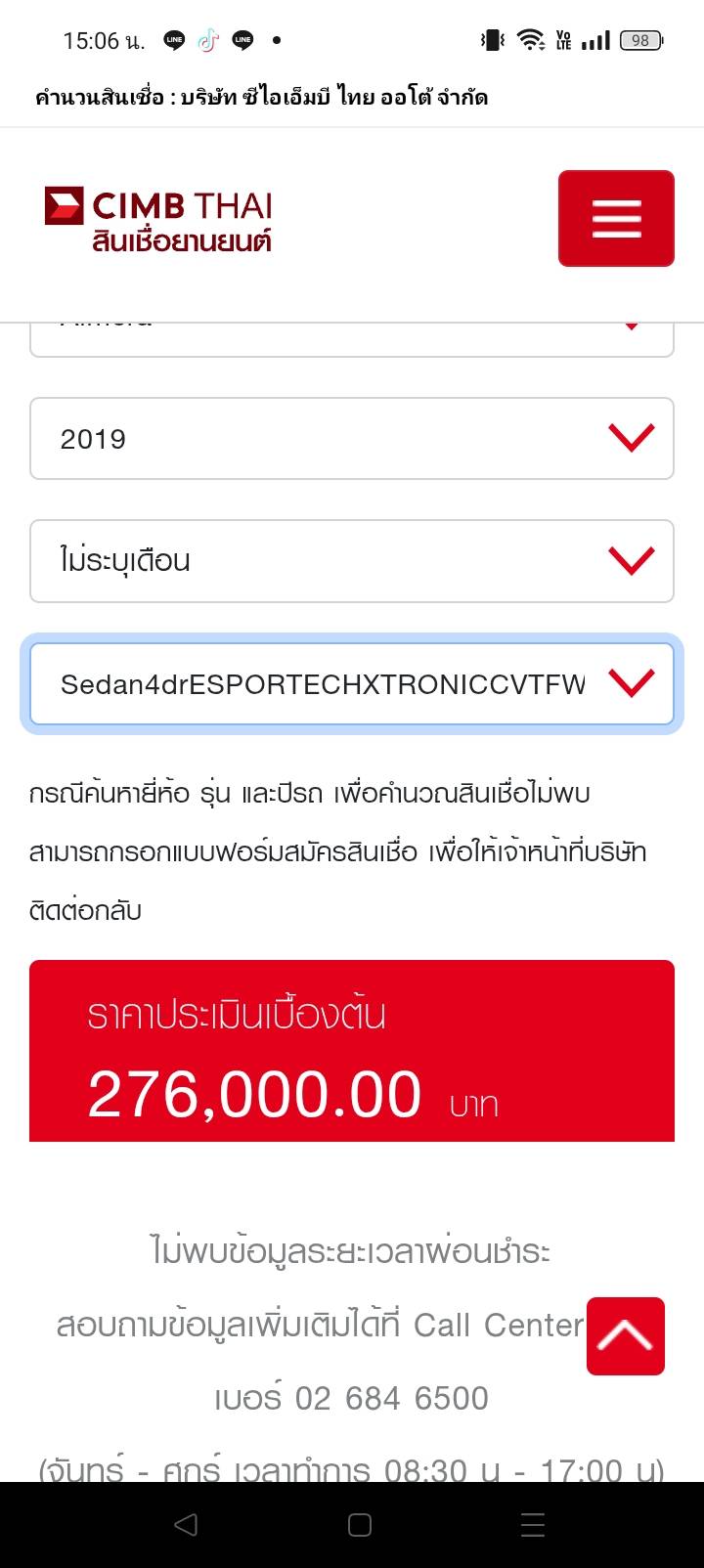Open the CIMB THAI logo homepage link
This screenshot has width=704, height=1568.
[x=158, y=219]
